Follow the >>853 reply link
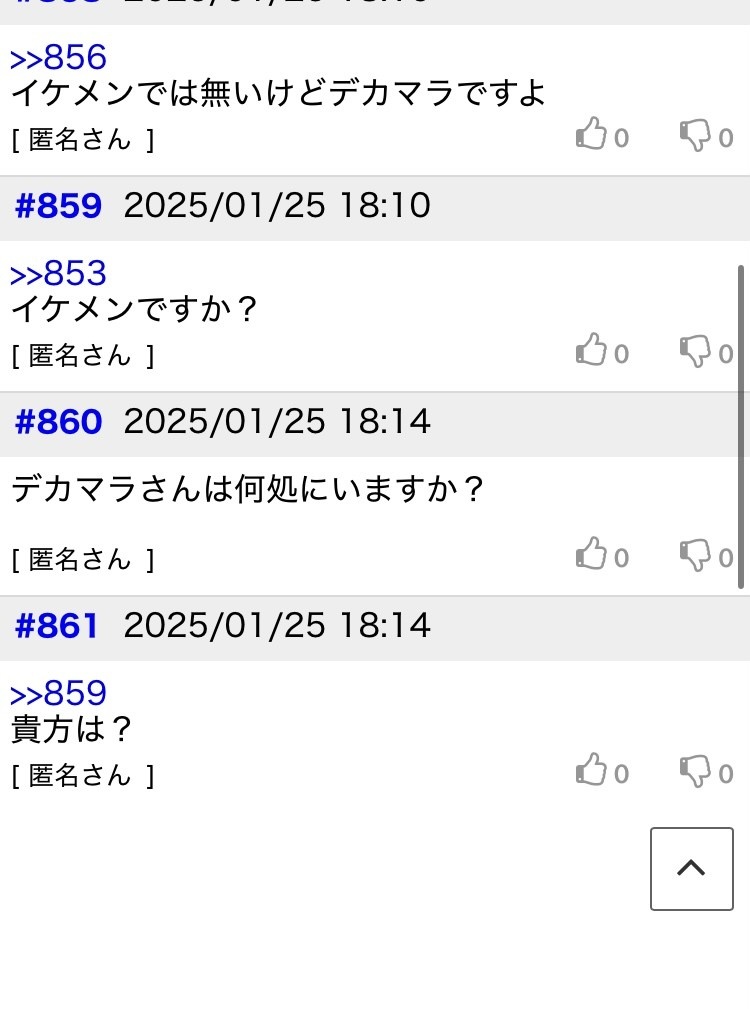The width and height of the screenshot is (750, 1009). (x=58, y=274)
